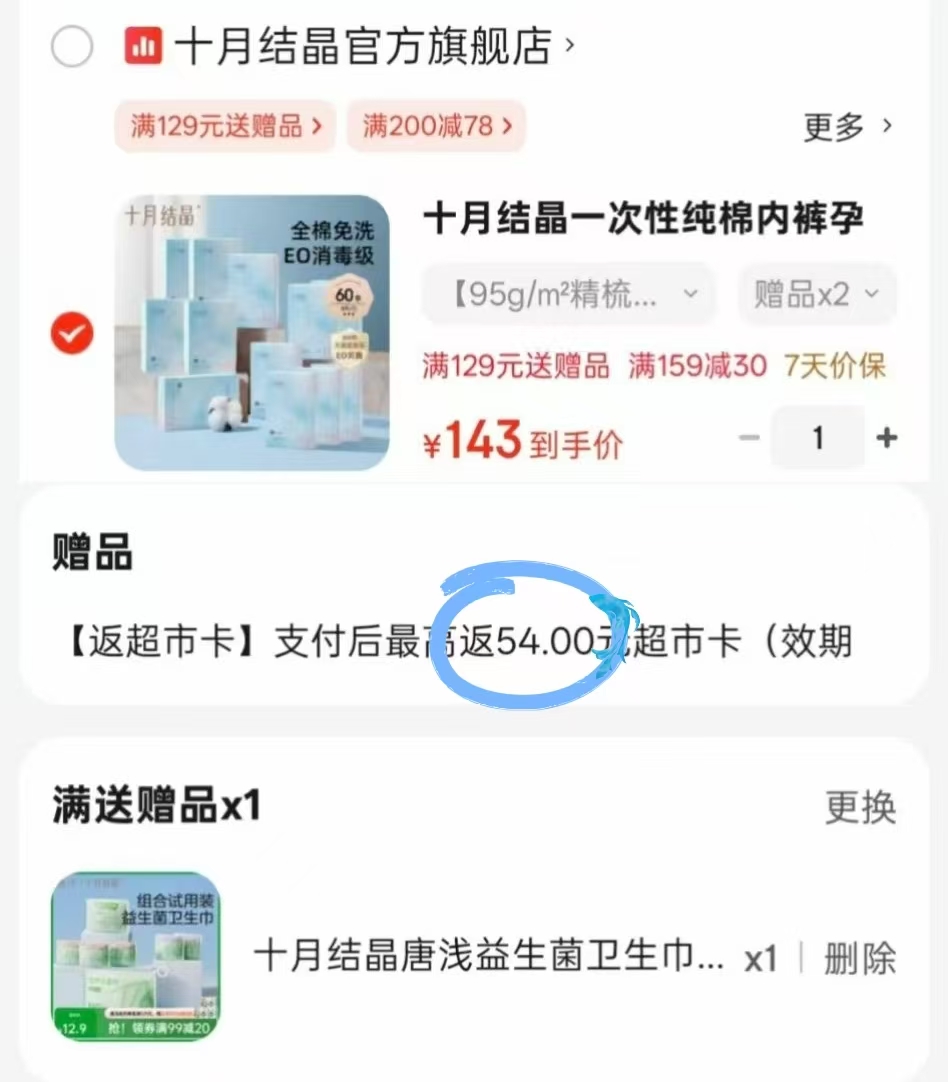Open the 95g/m²精梳 SKU selector dropdown

tap(567, 294)
